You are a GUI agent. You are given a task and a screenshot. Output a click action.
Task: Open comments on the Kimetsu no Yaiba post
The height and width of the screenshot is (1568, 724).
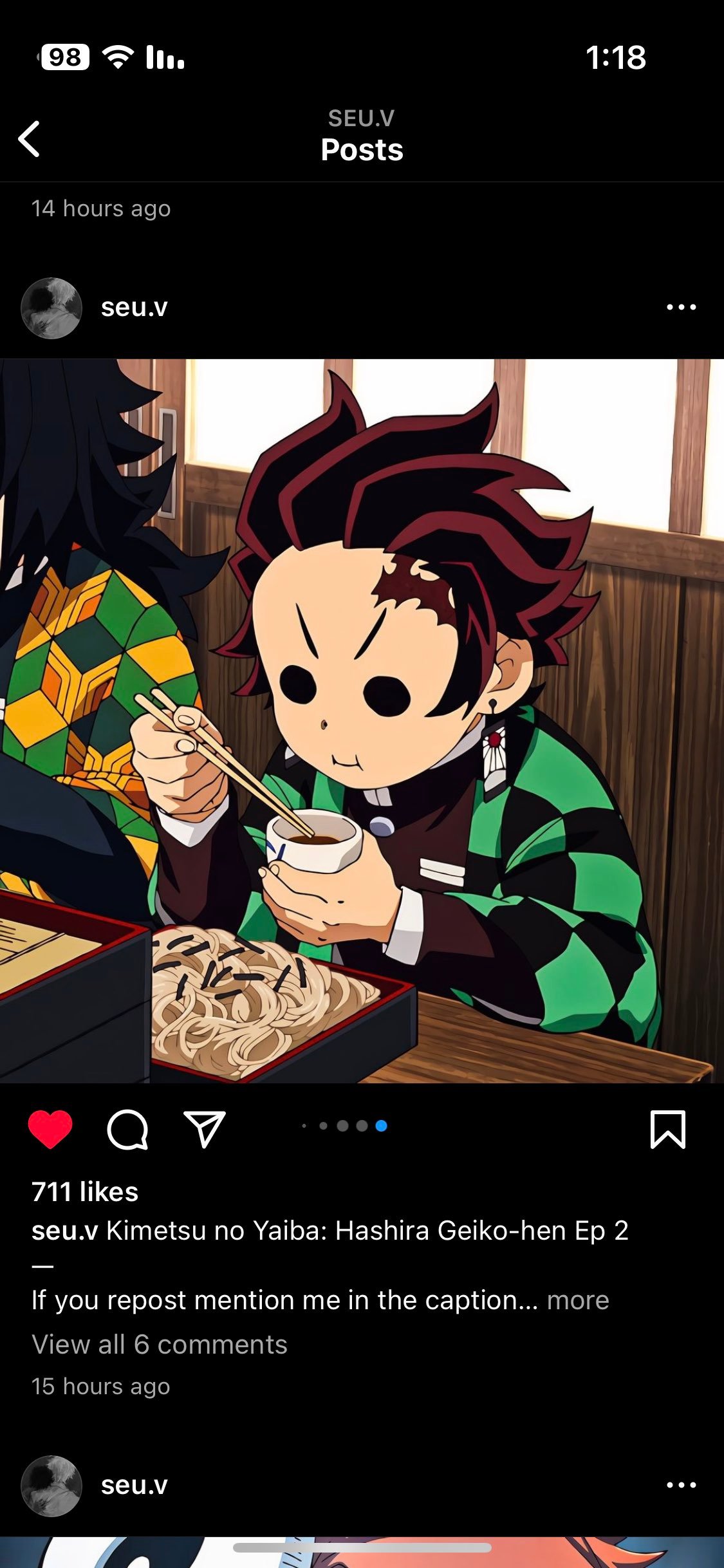click(127, 1129)
